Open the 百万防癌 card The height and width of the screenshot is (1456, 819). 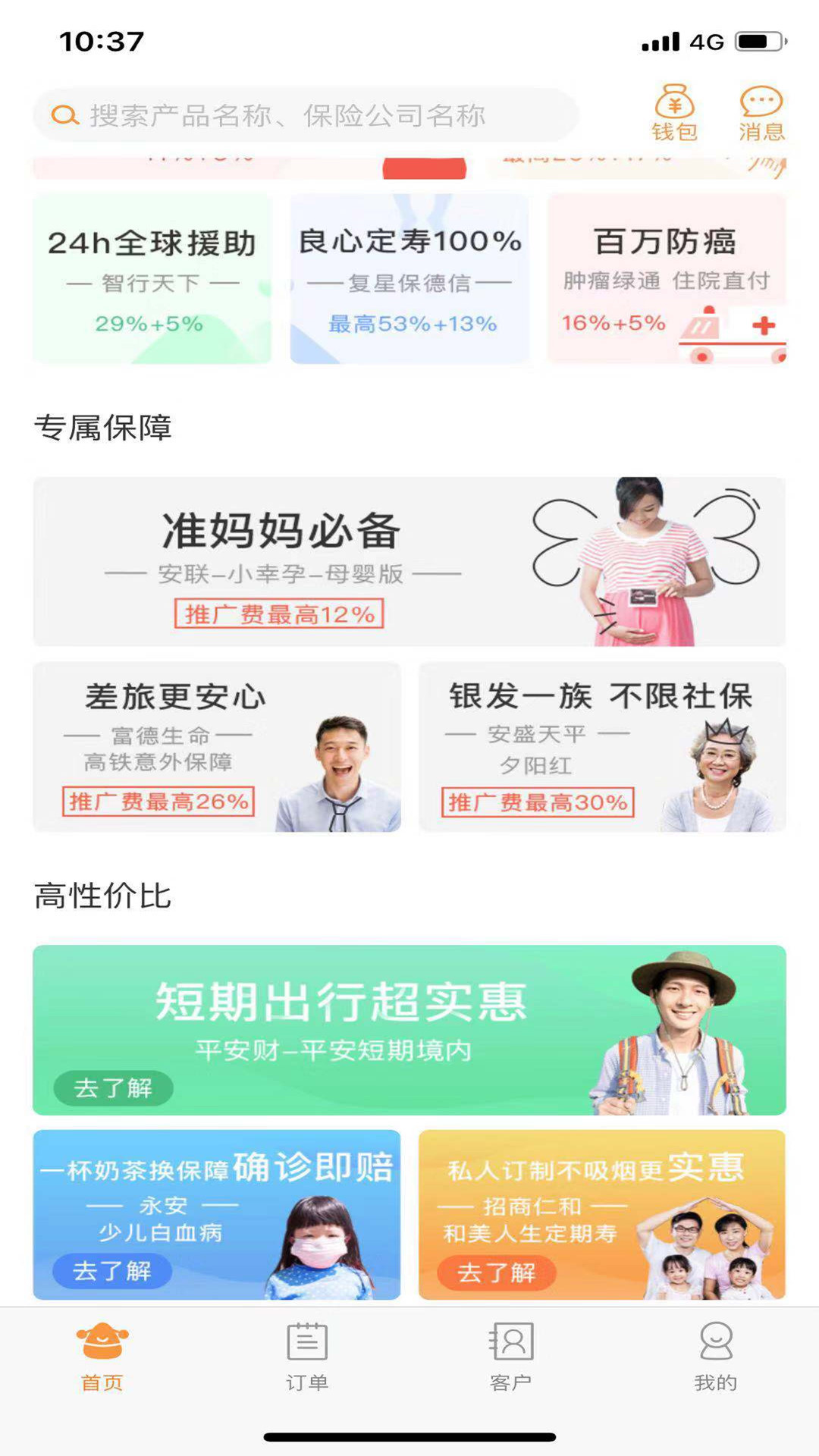(667, 278)
